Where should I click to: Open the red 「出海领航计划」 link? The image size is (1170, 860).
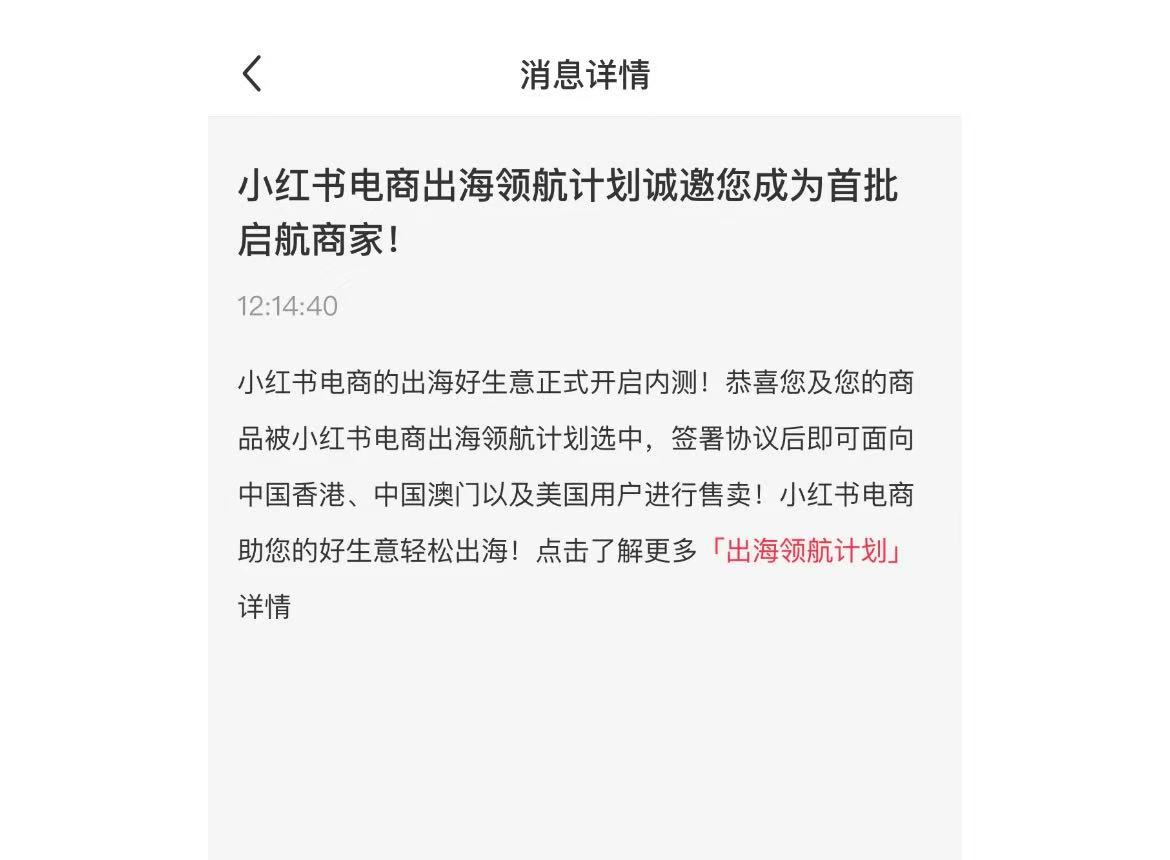[x=806, y=551]
